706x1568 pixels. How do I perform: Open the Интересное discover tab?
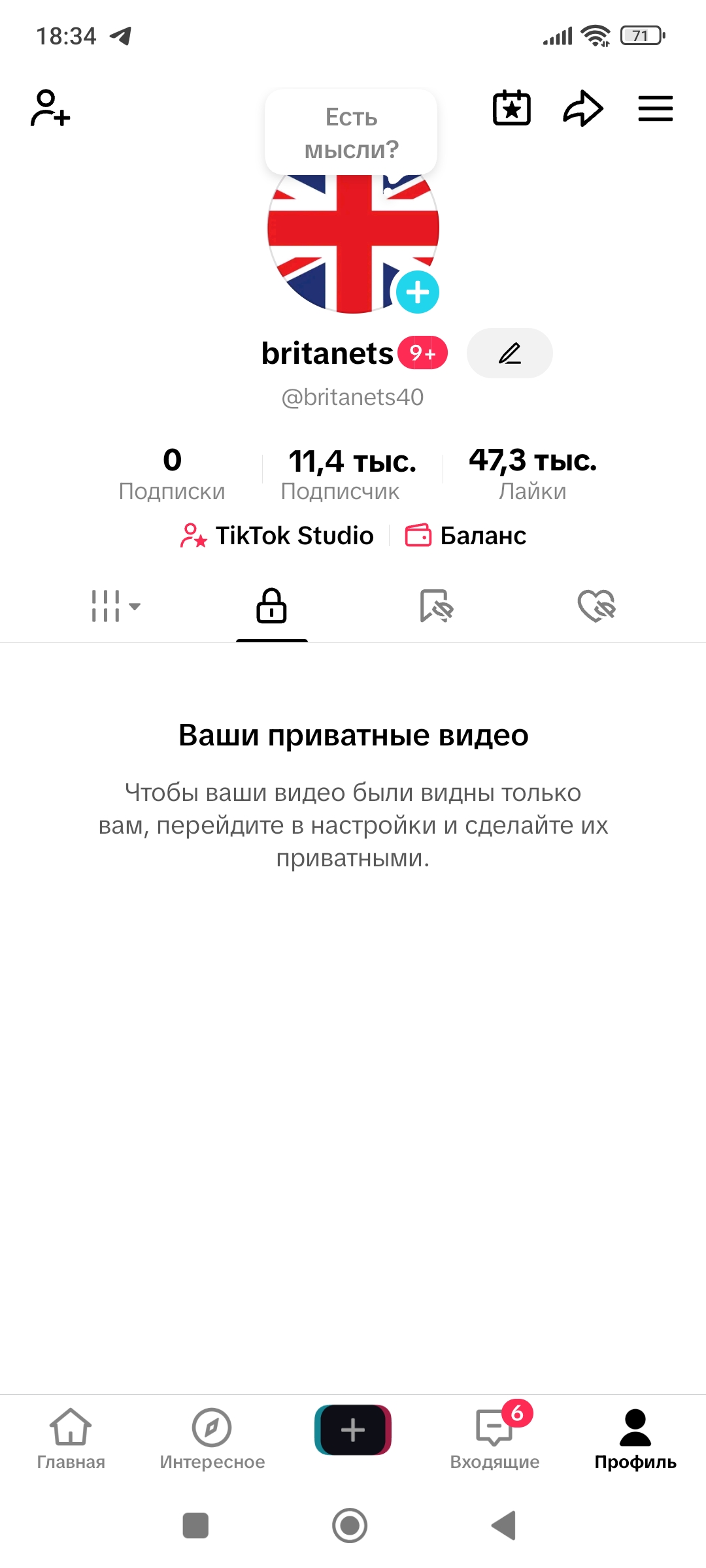click(212, 1438)
